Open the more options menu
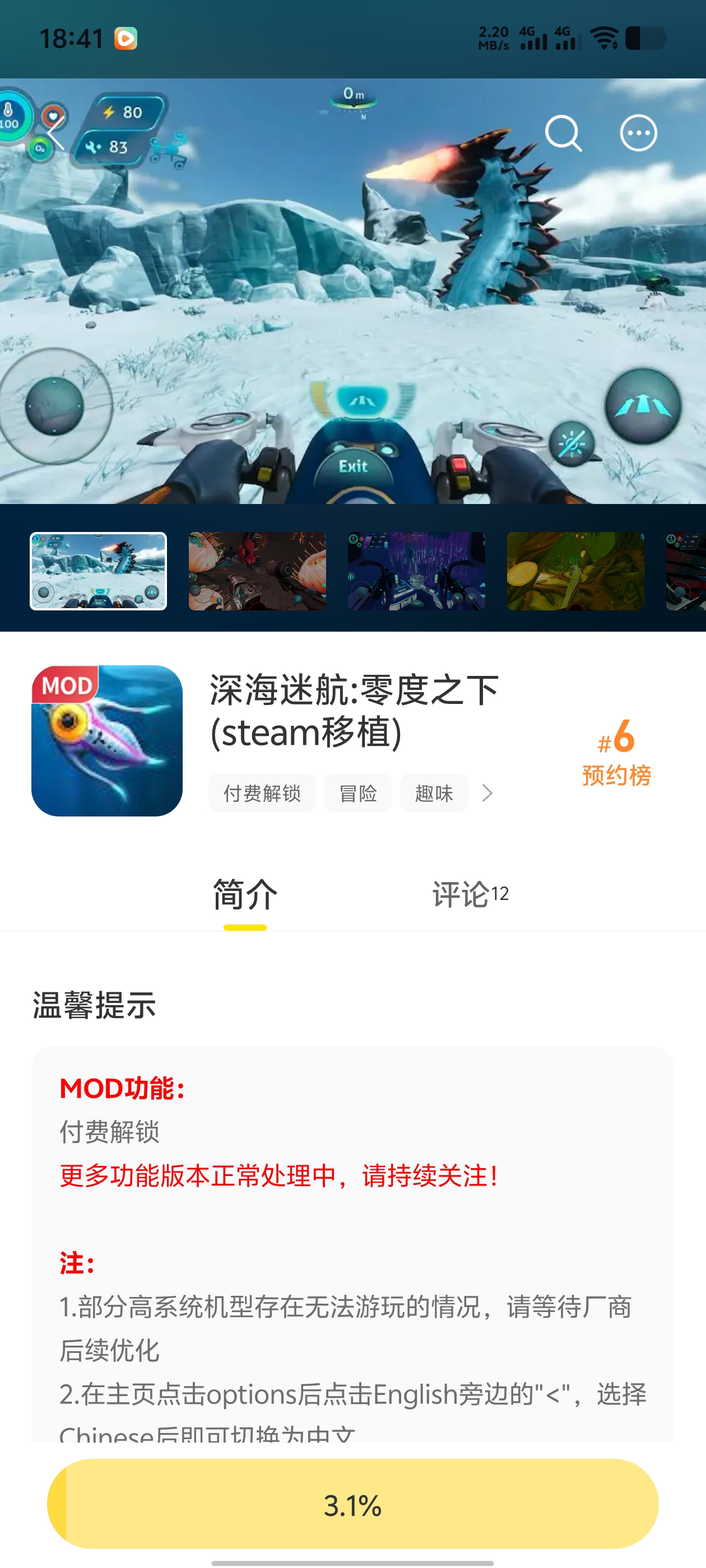The height and width of the screenshot is (1568, 706). tap(638, 133)
